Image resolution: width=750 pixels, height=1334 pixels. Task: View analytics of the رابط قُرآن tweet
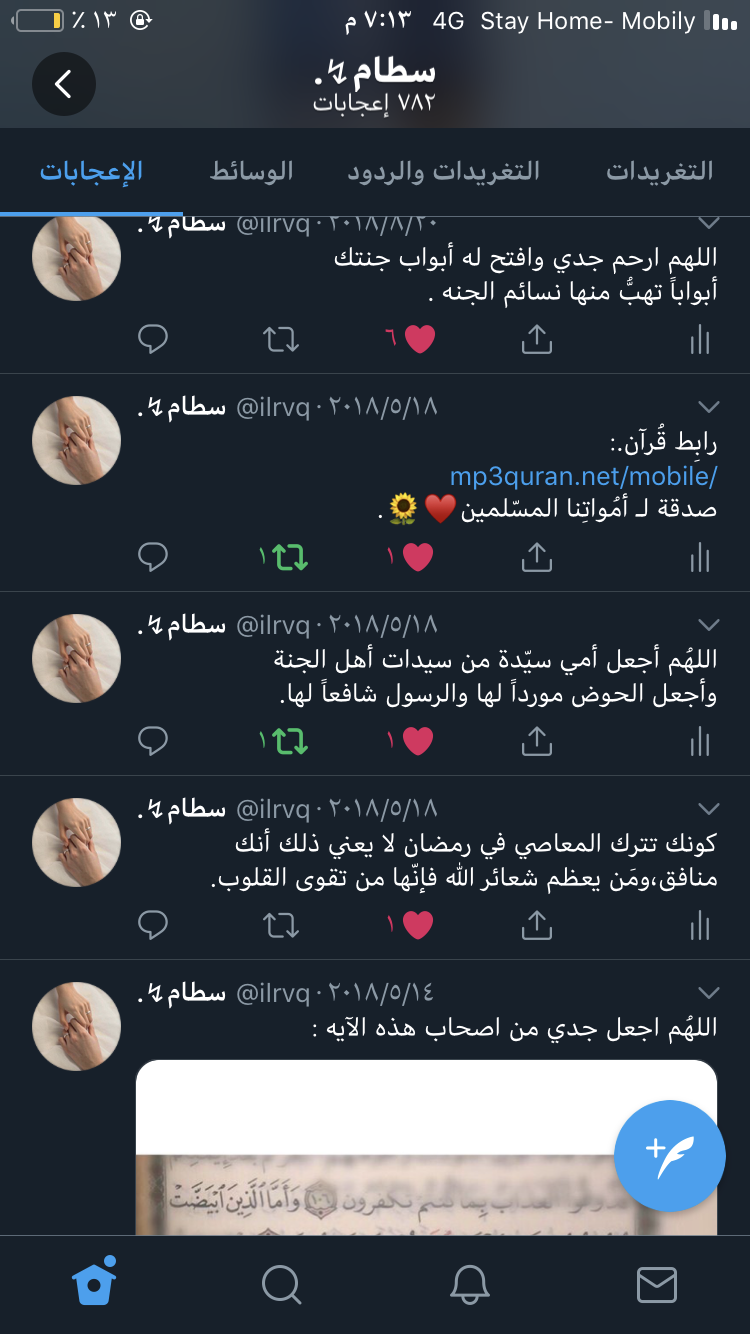(x=700, y=557)
